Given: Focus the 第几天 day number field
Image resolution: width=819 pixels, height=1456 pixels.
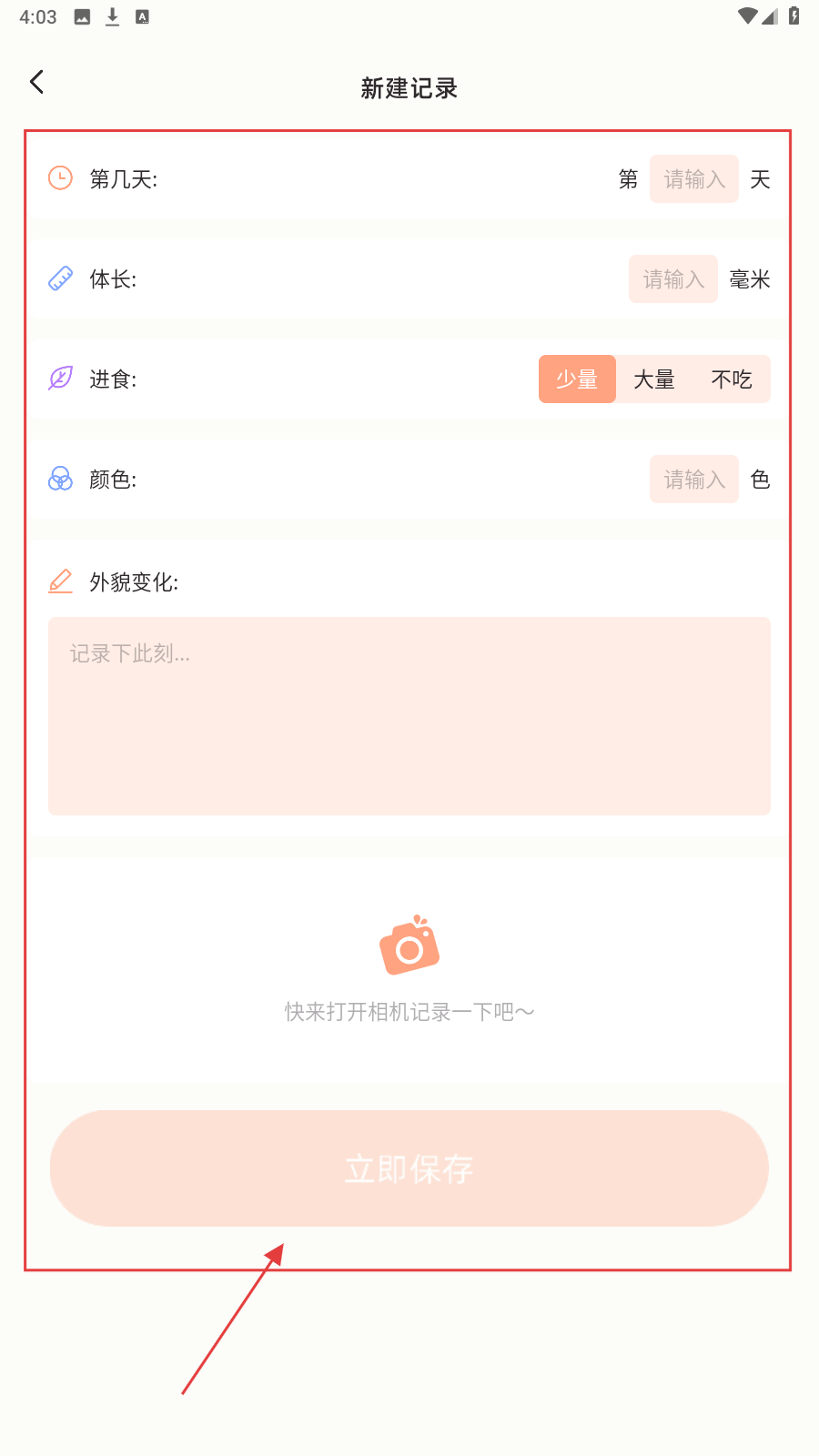Looking at the screenshot, I should click(693, 179).
